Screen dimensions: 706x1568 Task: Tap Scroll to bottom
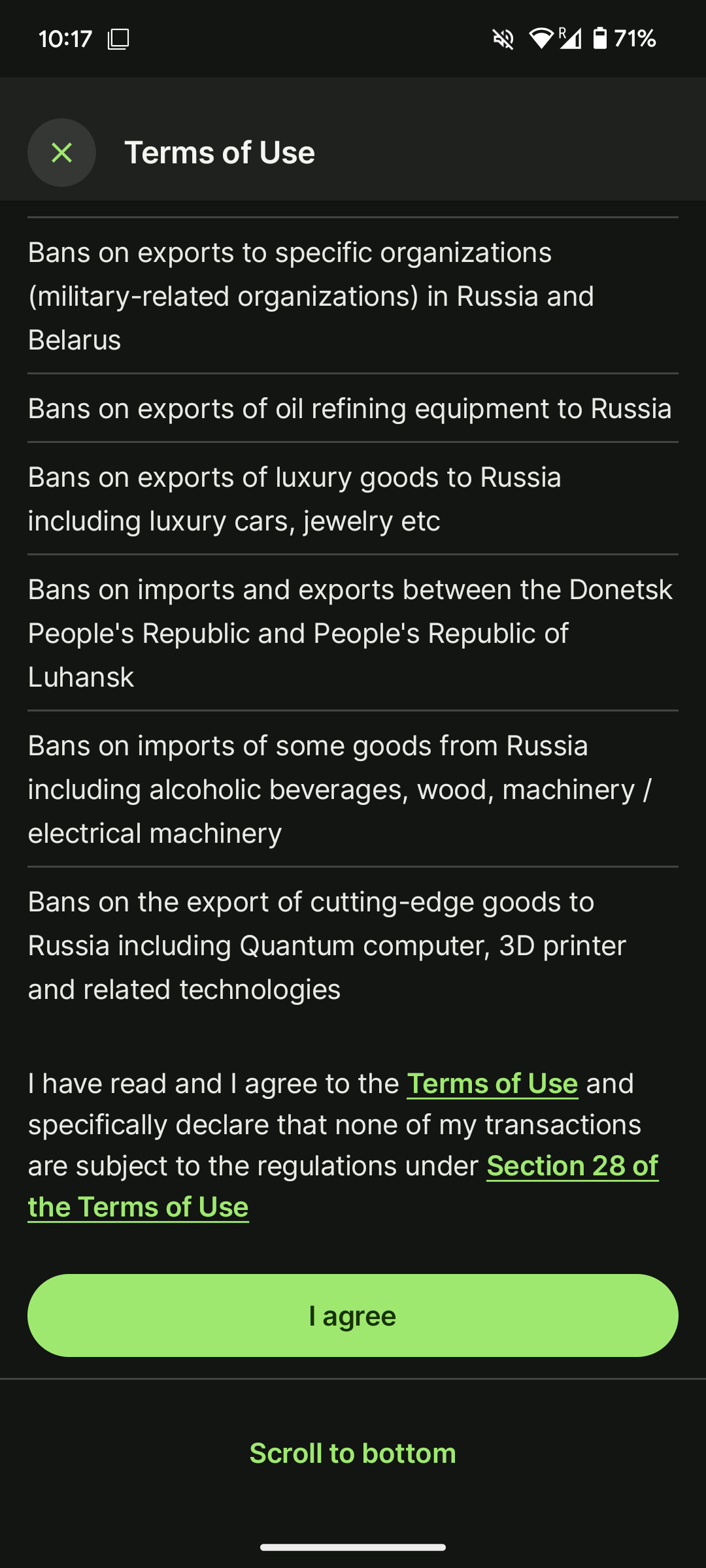pyautogui.click(x=353, y=1454)
